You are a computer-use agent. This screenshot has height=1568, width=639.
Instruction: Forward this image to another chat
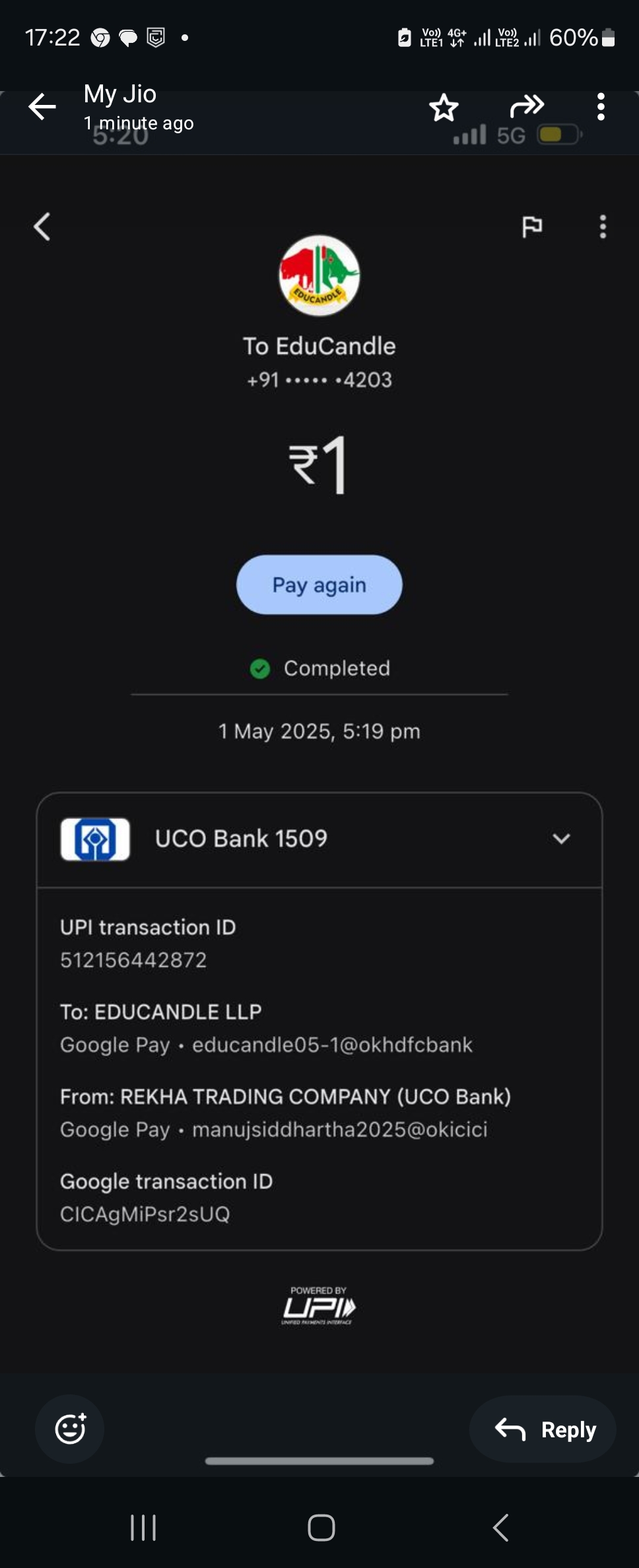pos(527,106)
